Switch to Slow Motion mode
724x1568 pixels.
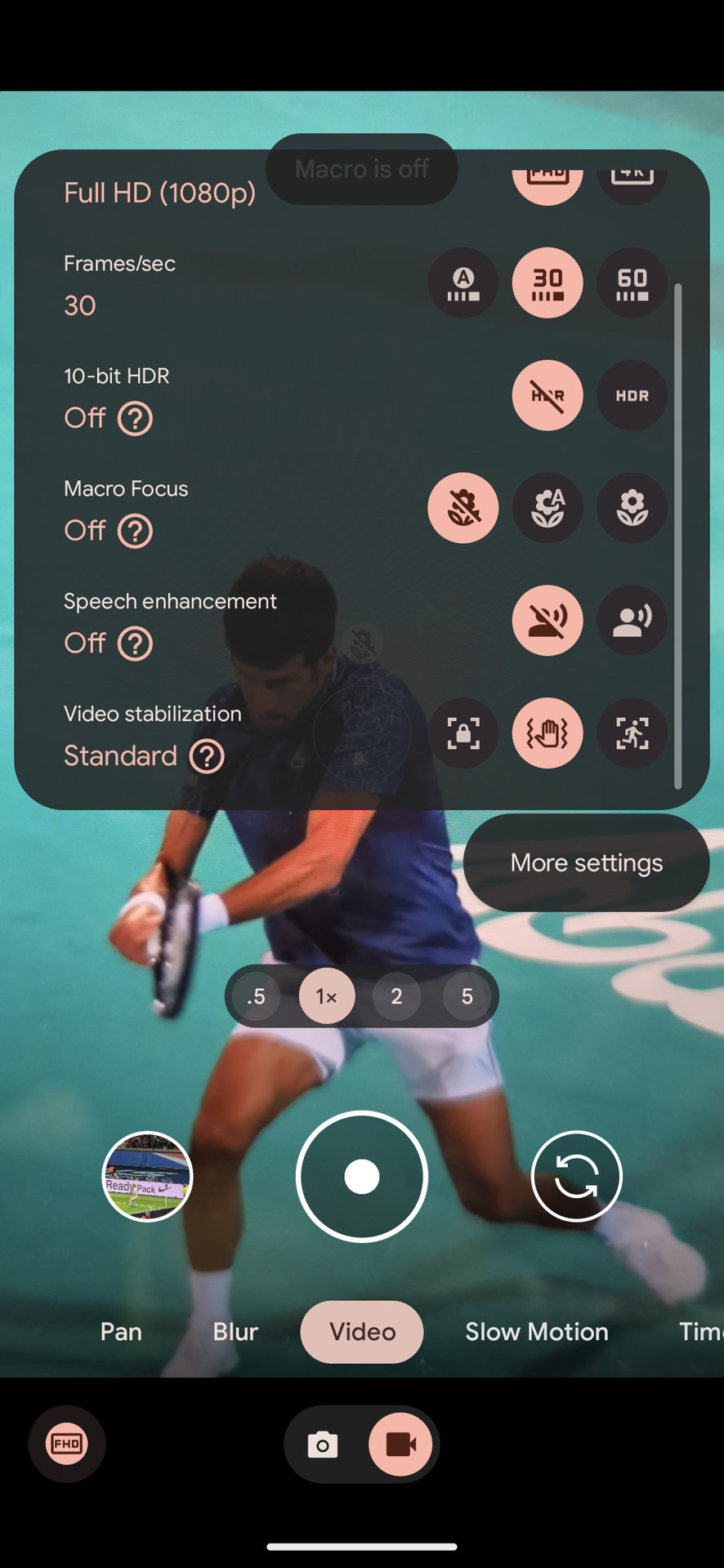(x=536, y=1332)
